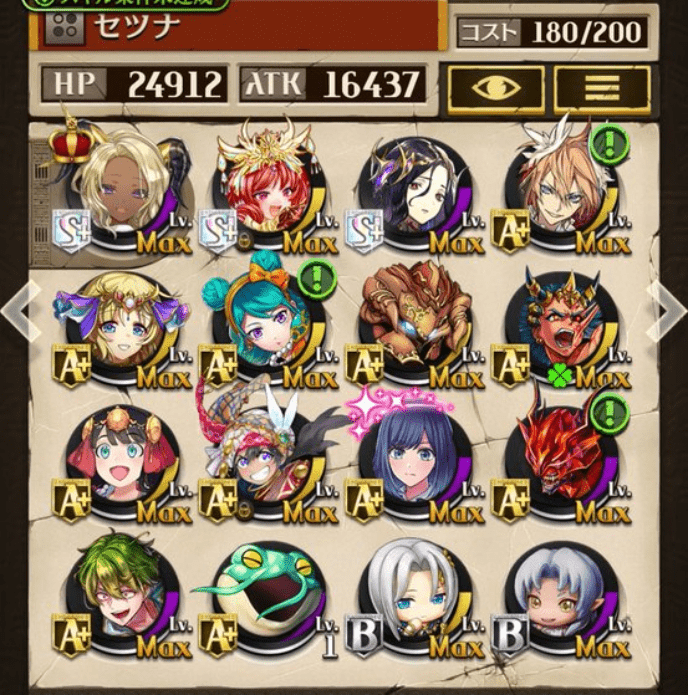Go to the previous party with left arrow

[22, 311]
